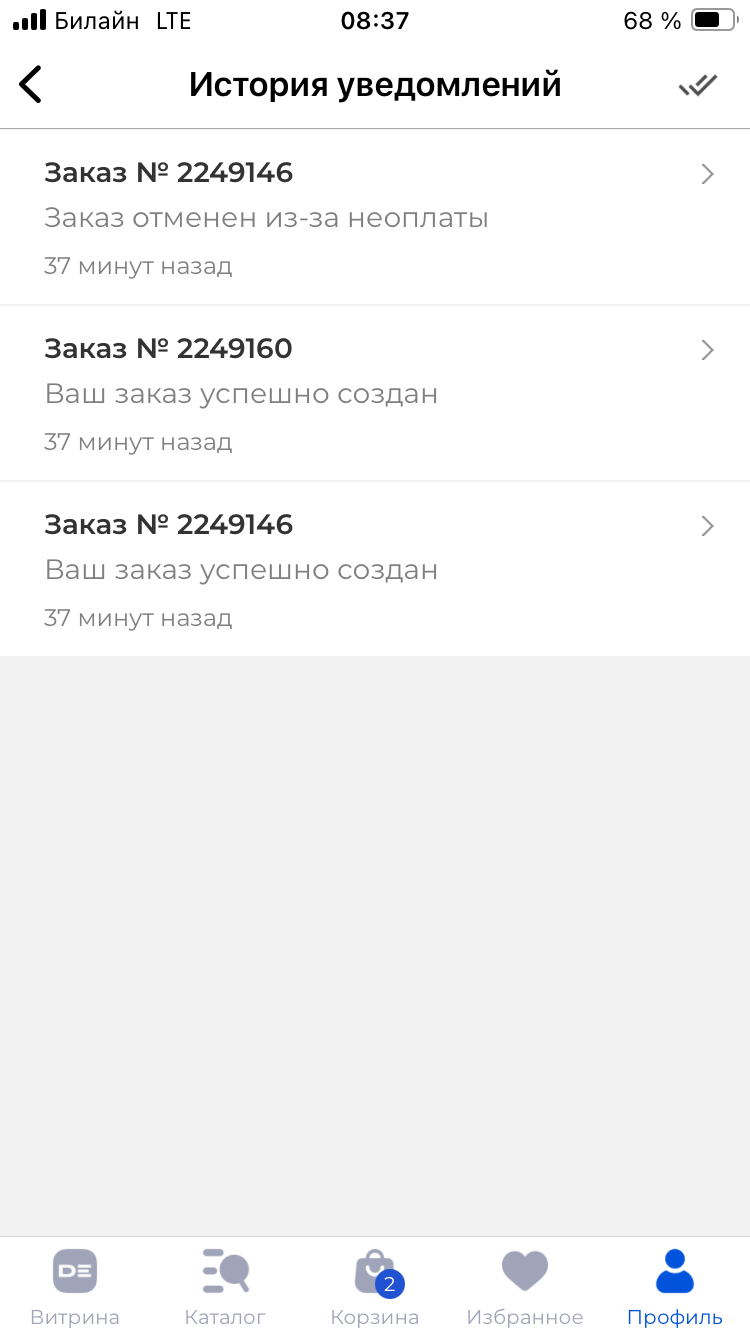Open order № 2249146 successfully created notification
750x1334 pixels.
[375, 570]
